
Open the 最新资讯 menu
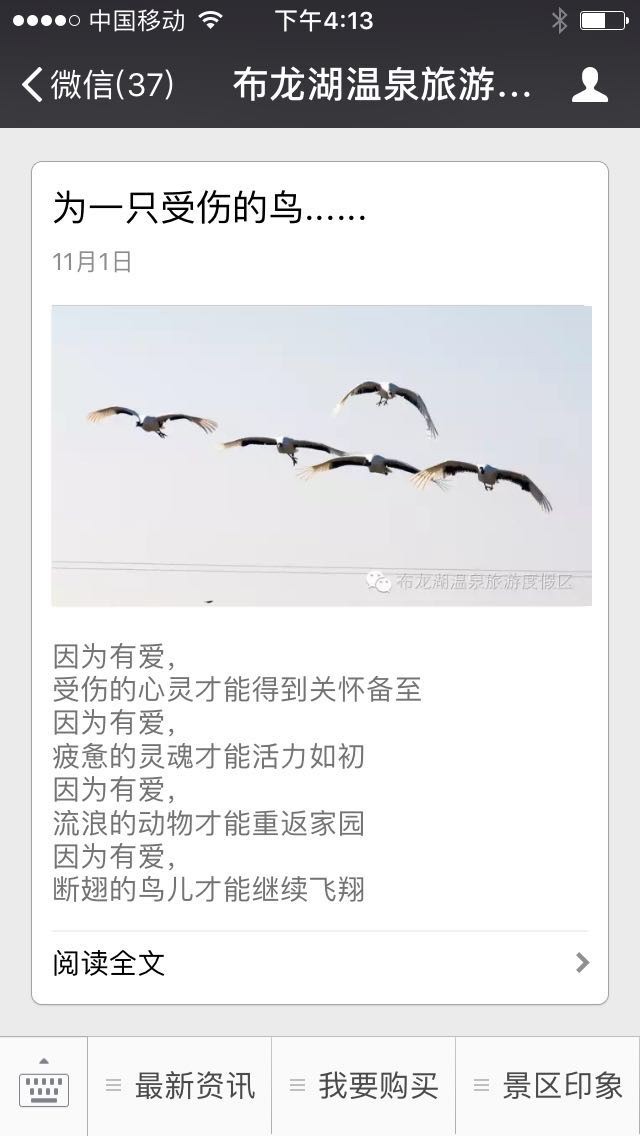tap(181, 1086)
